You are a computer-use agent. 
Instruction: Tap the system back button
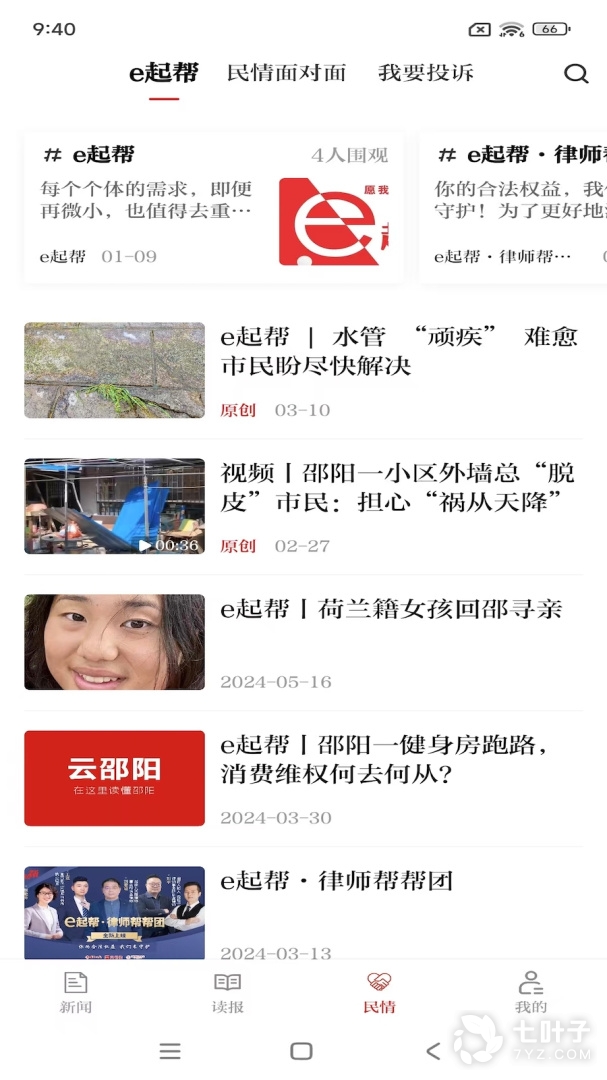pos(433,1051)
